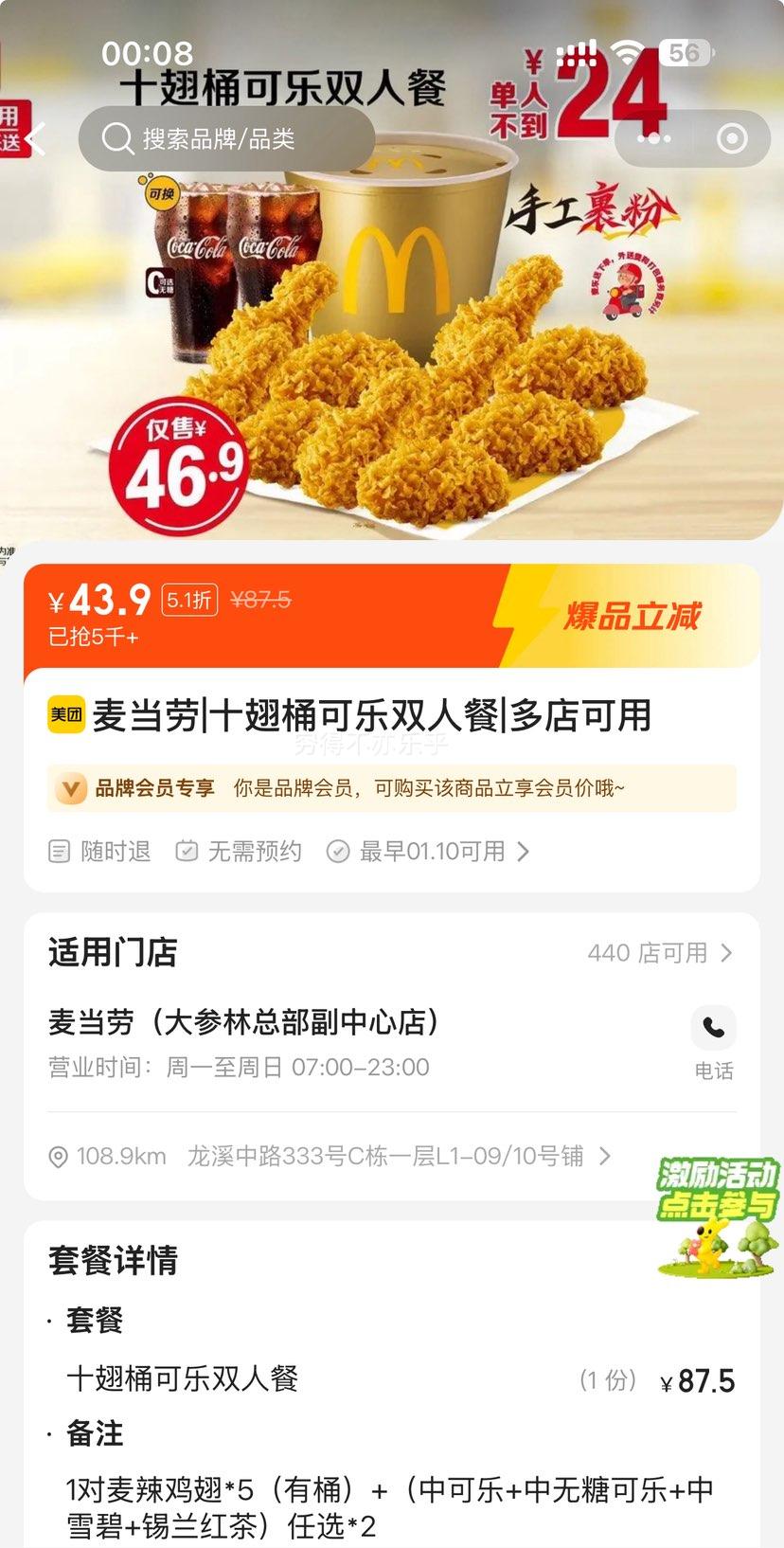Open the three-dot more options capsule

pos(652,138)
